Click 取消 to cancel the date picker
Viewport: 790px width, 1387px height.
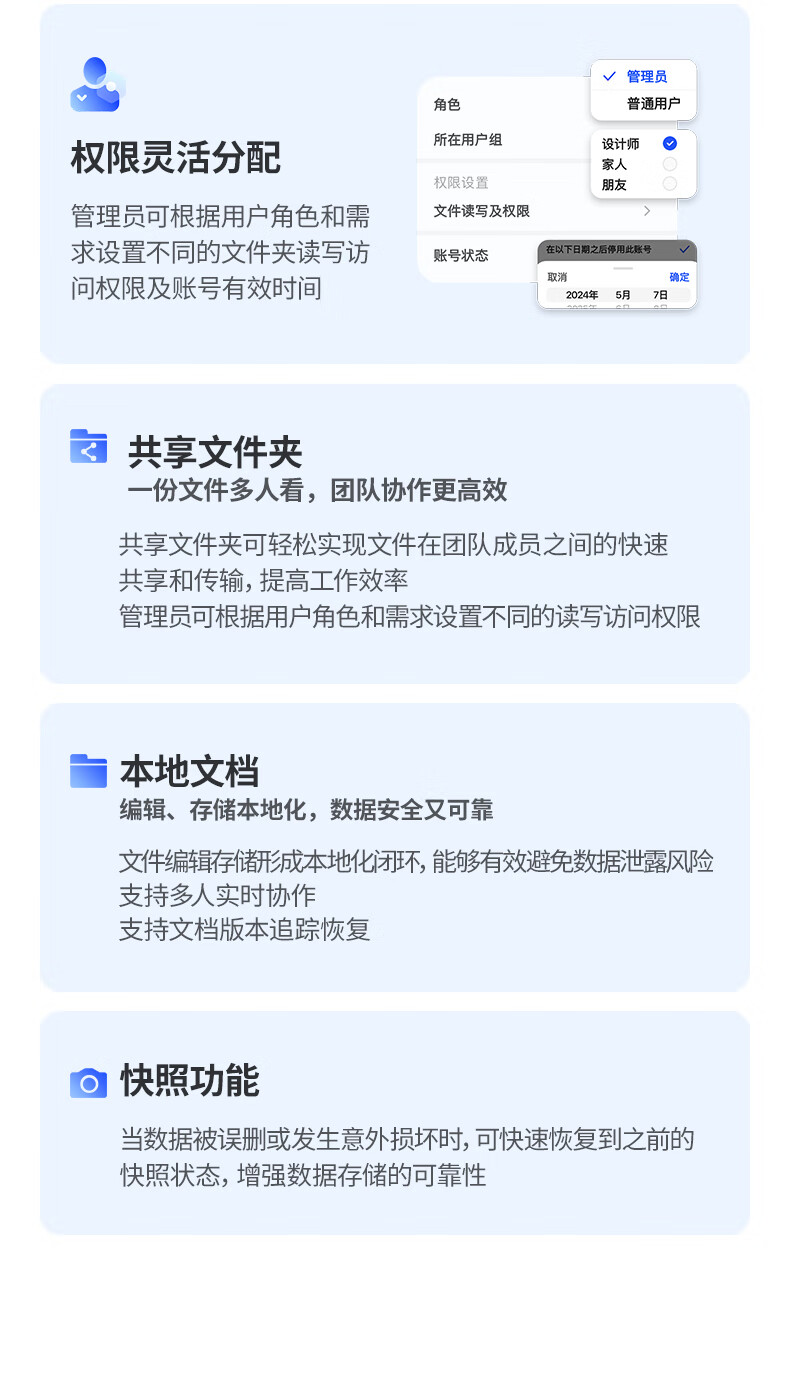[x=556, y=276]
